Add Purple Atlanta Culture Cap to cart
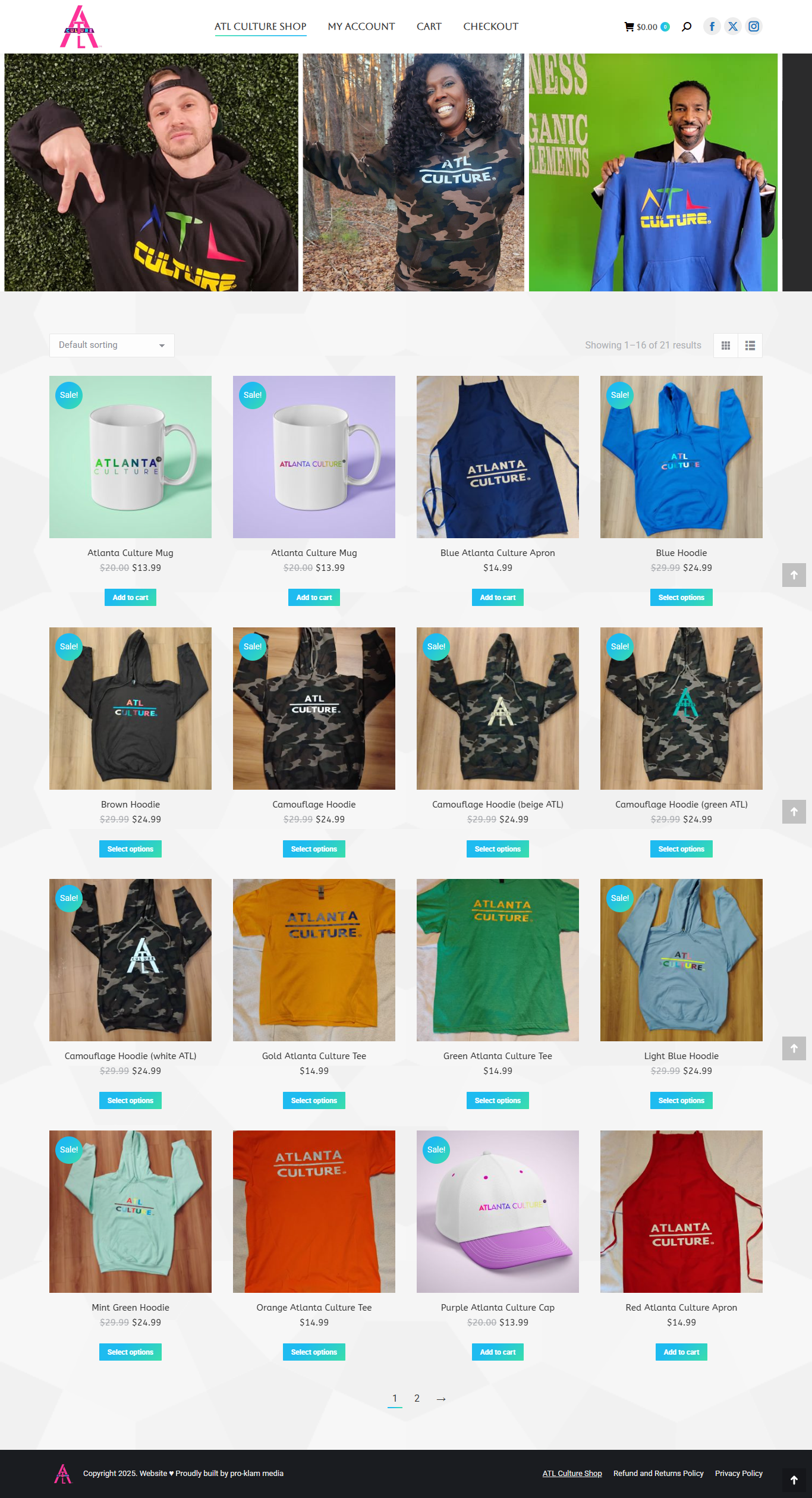The height and width of the screenshot is (1498, 812). click(x=498, y=1352)
